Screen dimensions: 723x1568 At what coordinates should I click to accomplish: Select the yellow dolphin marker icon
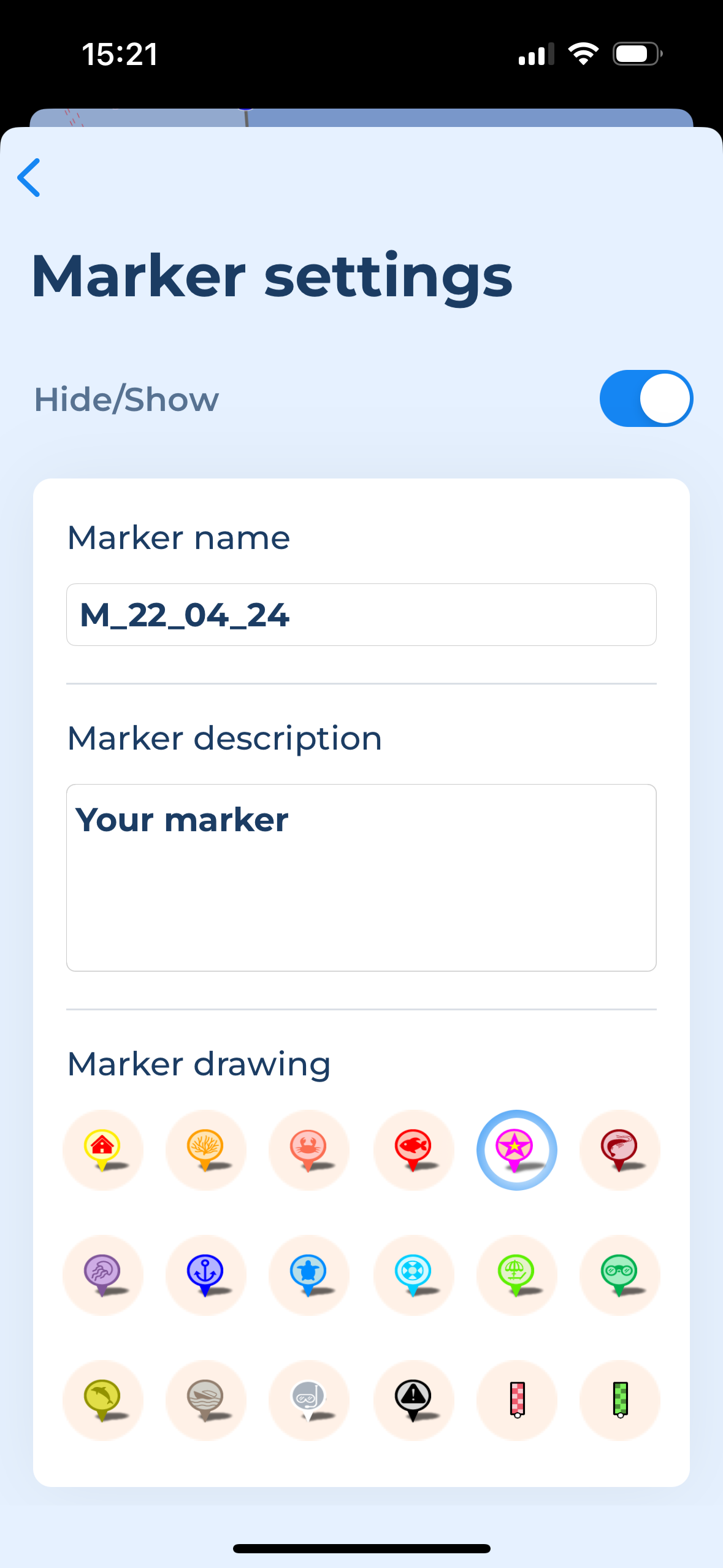(103, 1400)
